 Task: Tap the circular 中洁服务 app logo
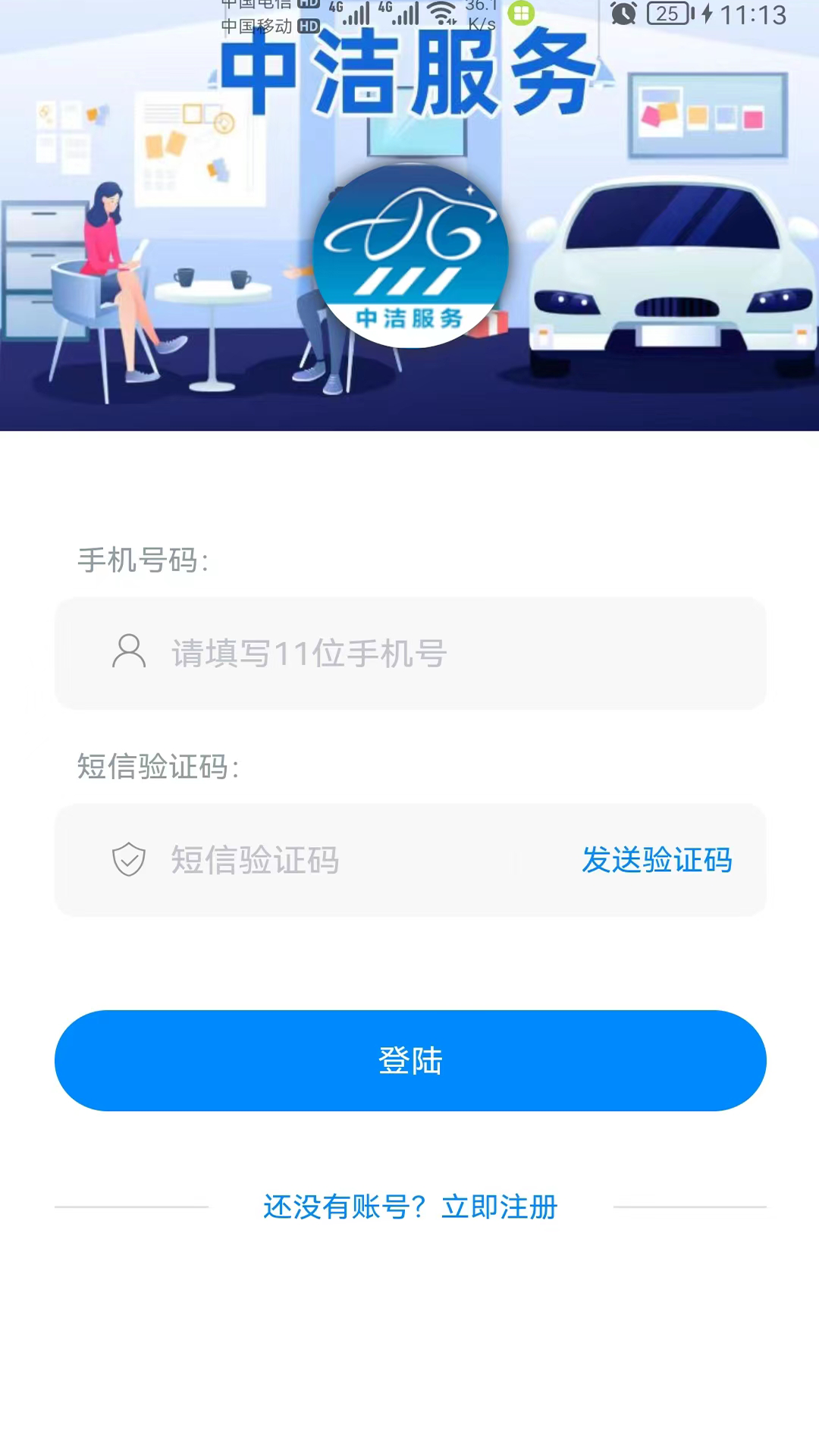[409, 256]
